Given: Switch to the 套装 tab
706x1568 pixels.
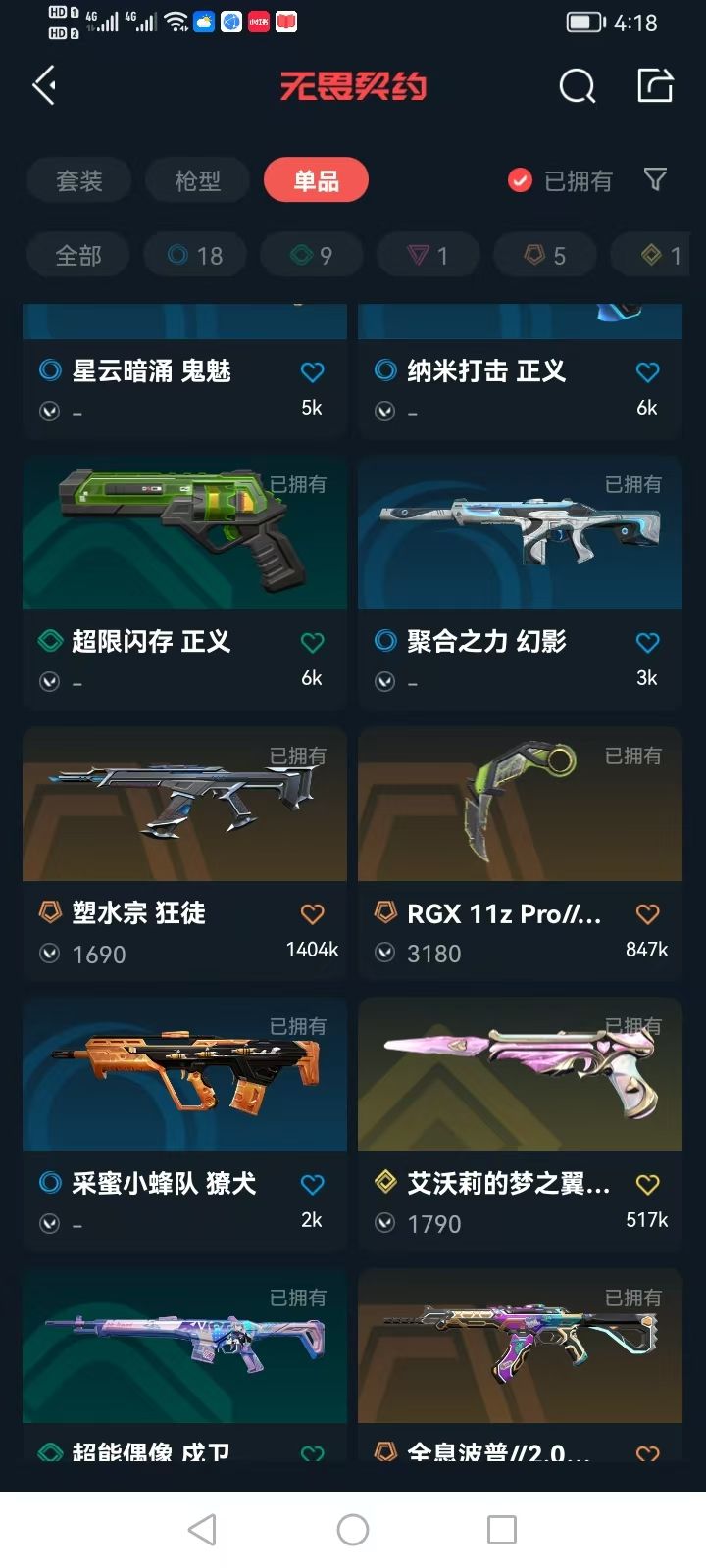Looking at the screenshot, I should coord(79,180).
